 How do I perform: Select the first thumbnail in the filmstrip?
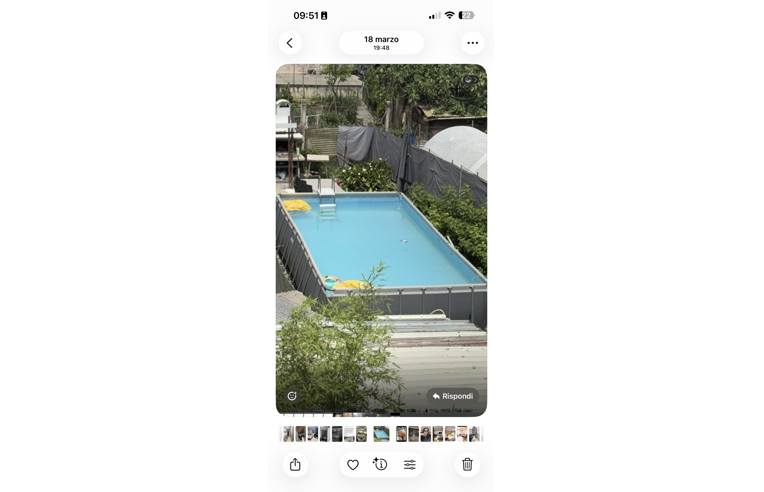click(288, 434)
